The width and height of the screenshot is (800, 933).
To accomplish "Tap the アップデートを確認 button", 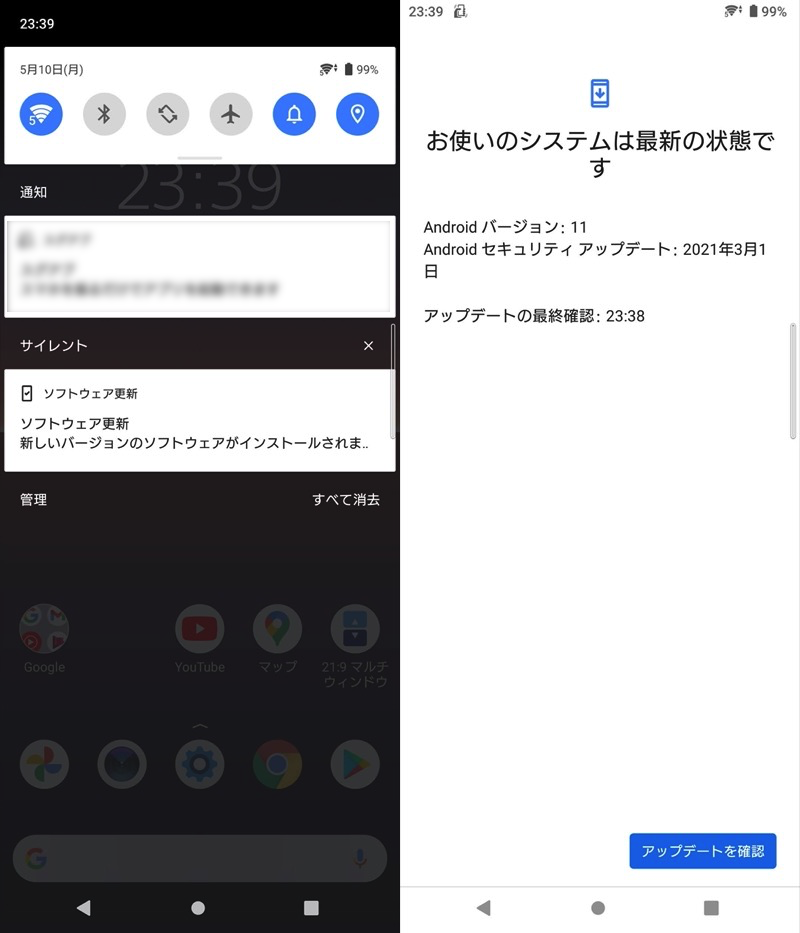I will click(702, 851).
